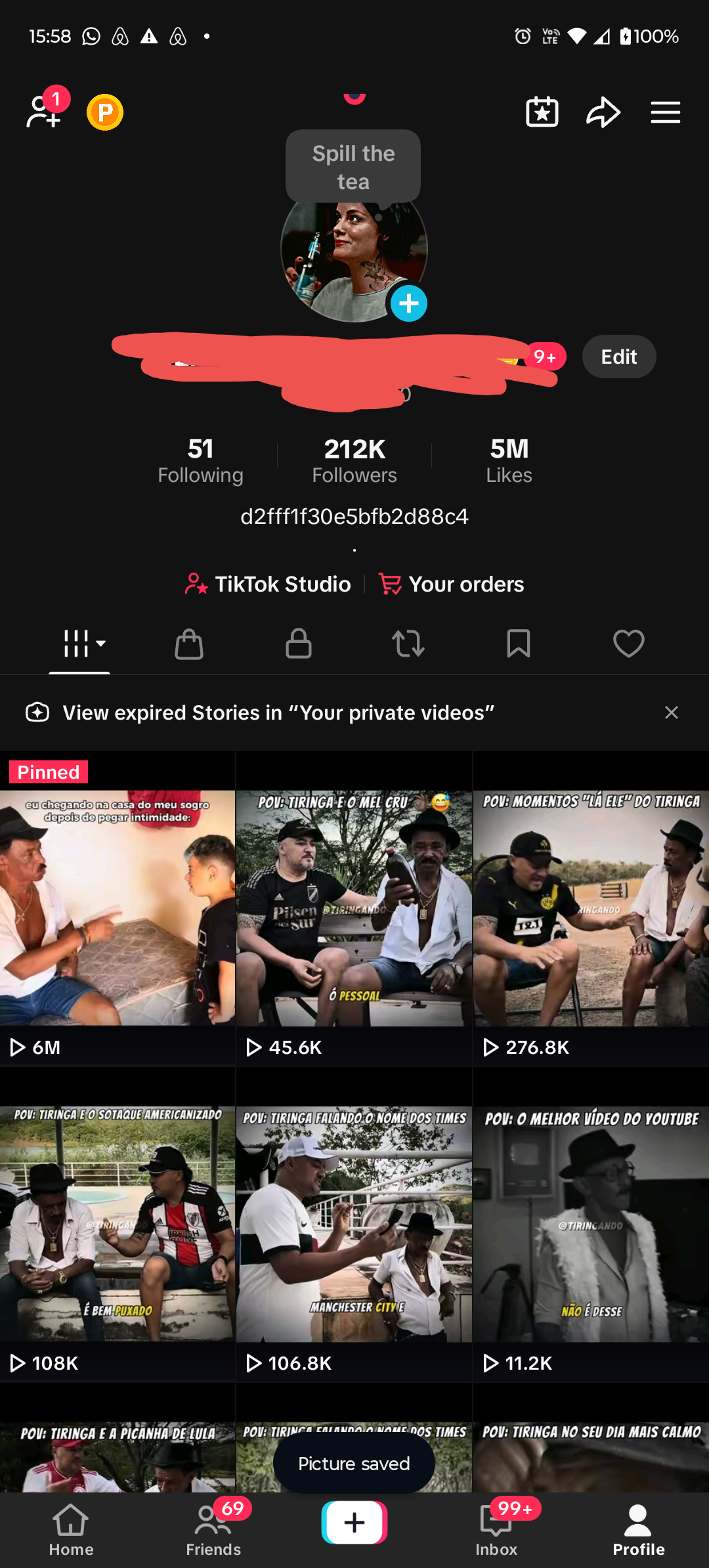The width and height of the screenshot is (709, 1568).
Task: Switch to the reposts tab
Action: [x=408, y=643]
